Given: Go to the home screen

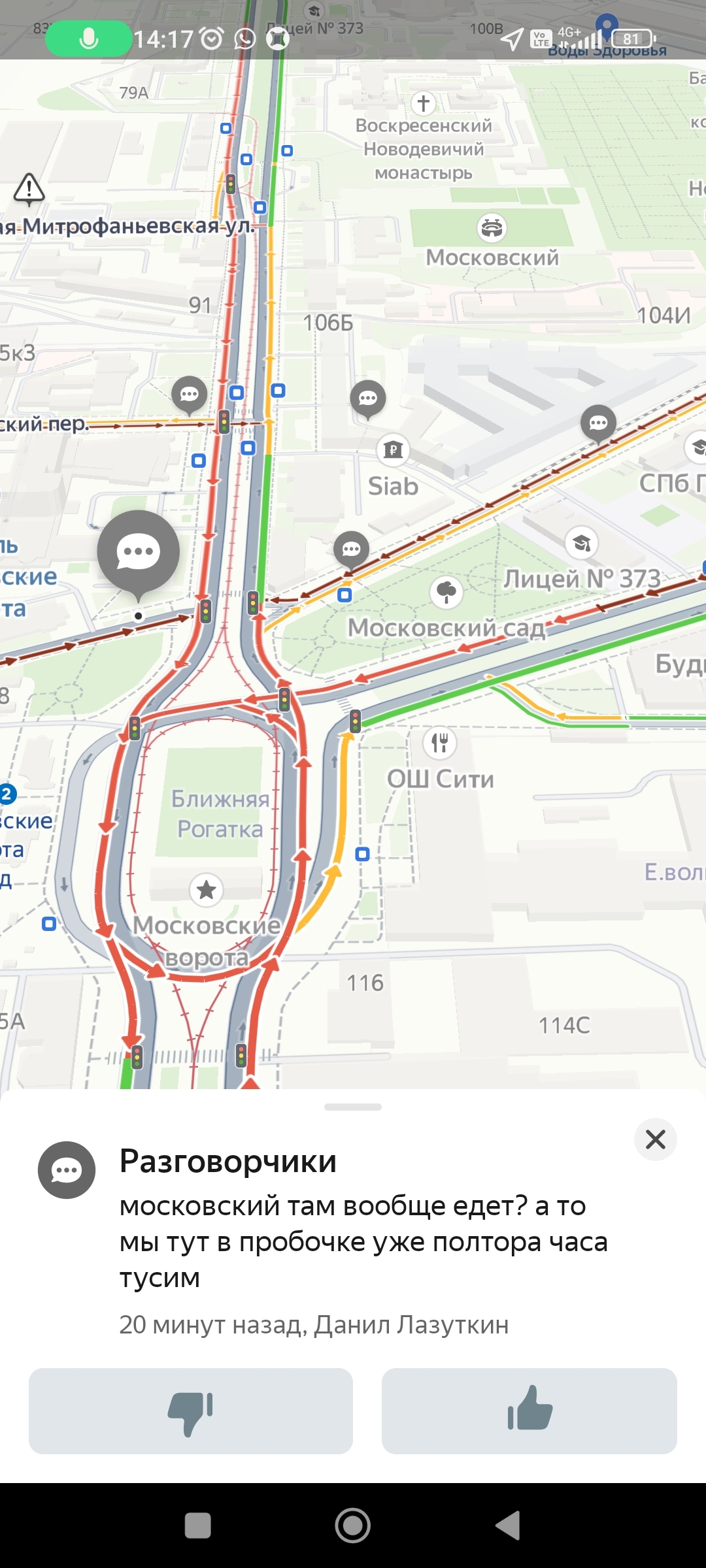Looking at the screenshot, I should click(x=353, y=1526).
